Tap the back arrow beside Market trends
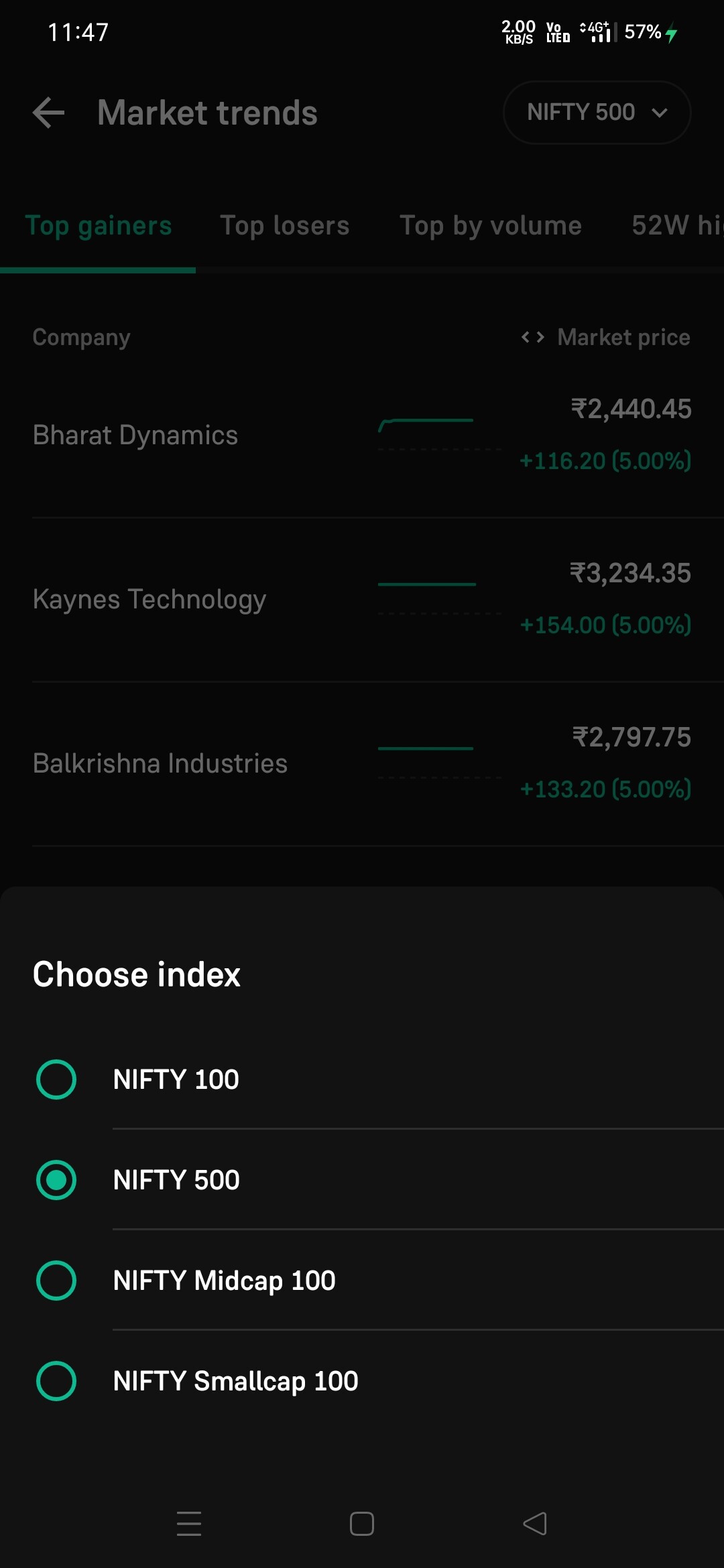This screenshot has width=724, height=1568. (49, 113)
